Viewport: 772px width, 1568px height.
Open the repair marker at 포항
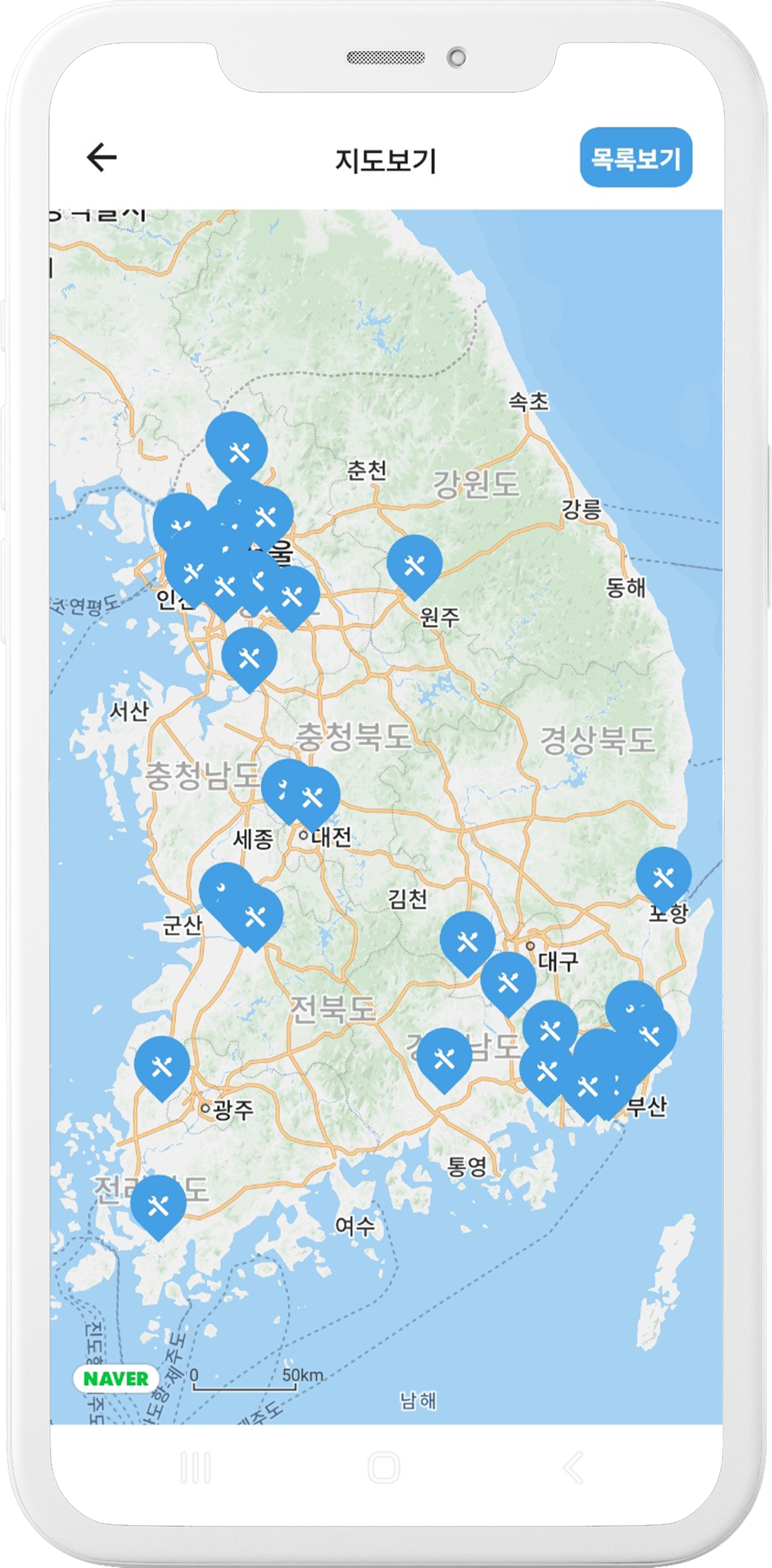click(663, 877)
